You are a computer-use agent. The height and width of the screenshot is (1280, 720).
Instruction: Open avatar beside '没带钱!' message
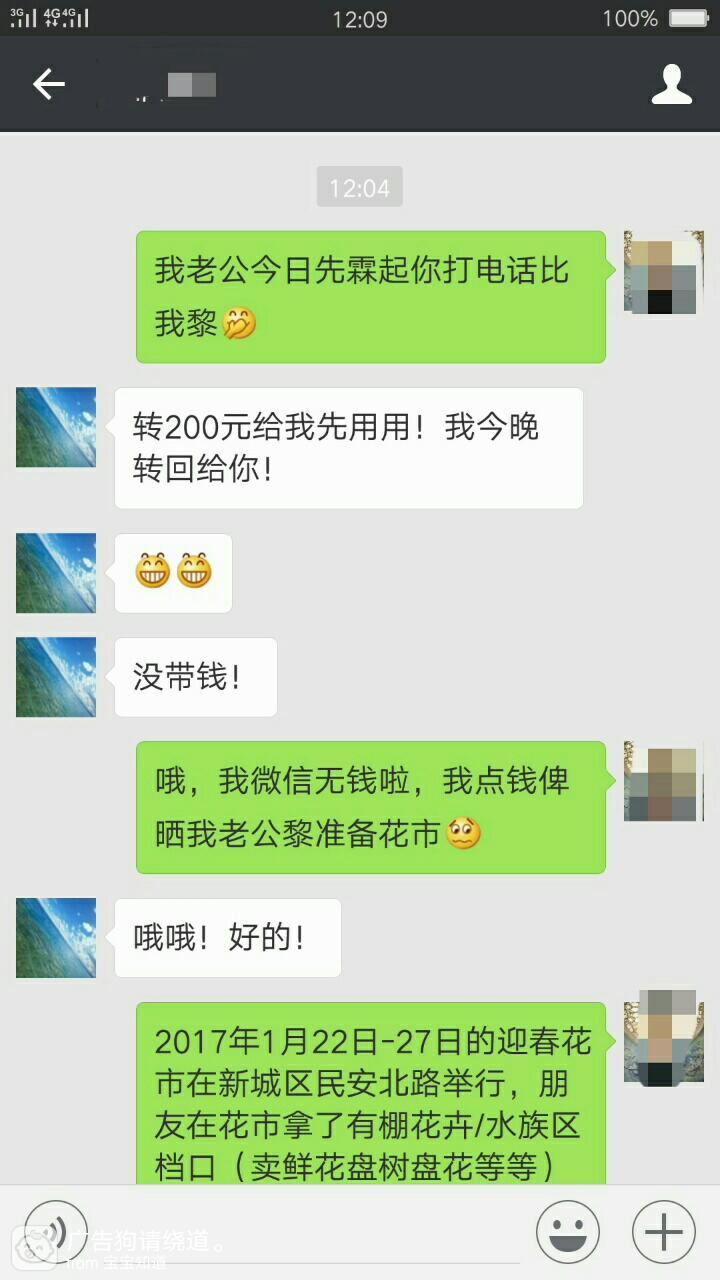click(56, 677)
